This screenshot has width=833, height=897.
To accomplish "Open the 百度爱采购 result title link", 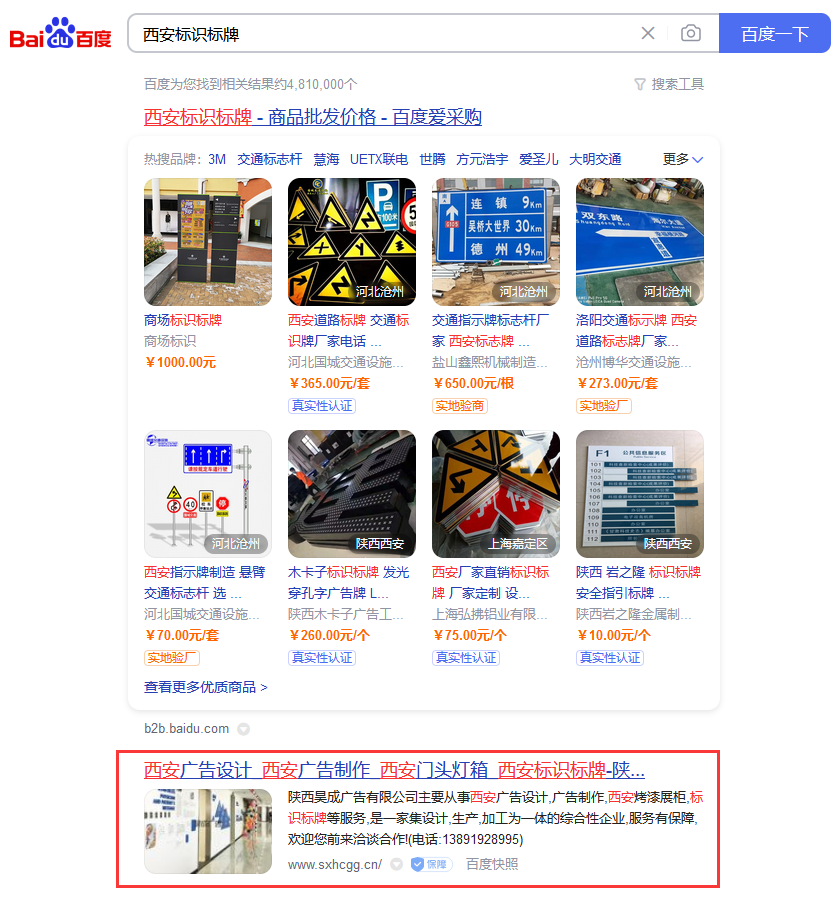I will [x=313, y=117].
